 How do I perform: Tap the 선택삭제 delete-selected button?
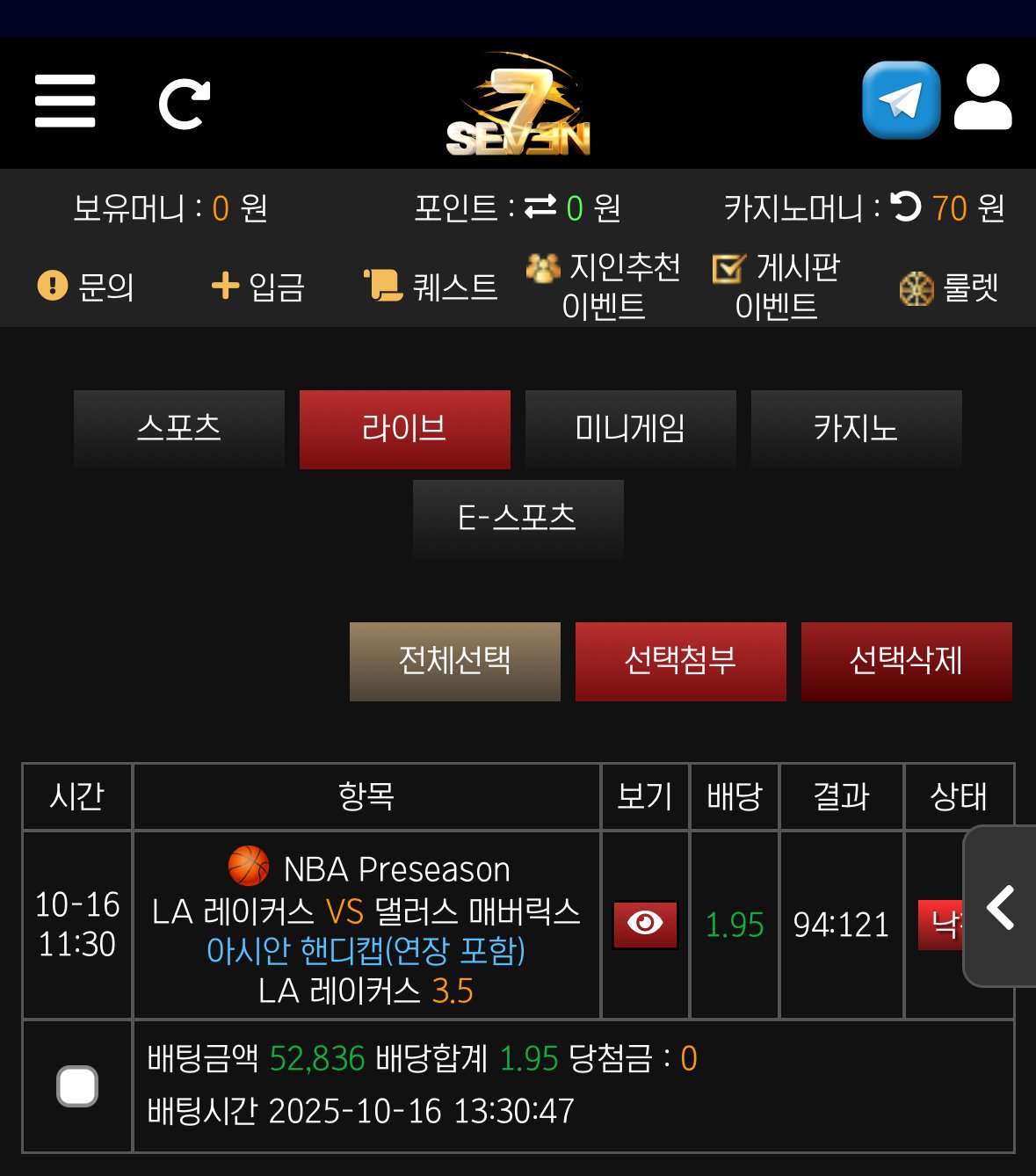[906, 661]
